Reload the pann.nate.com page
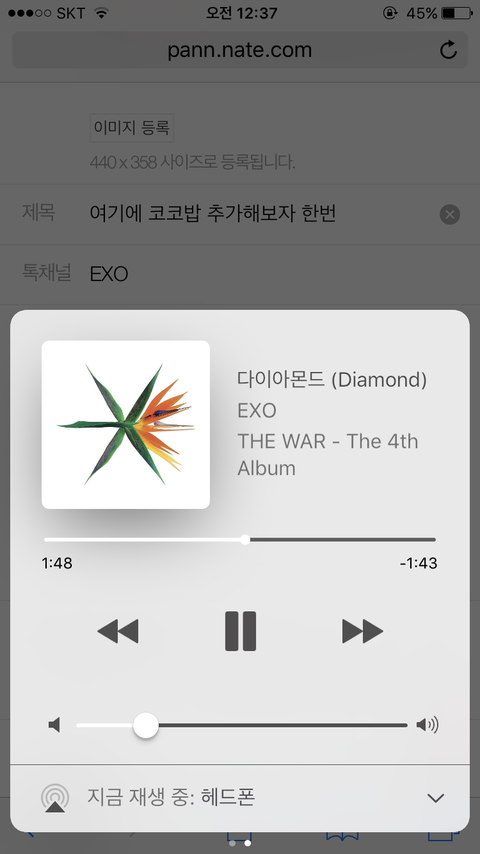 pyautogui.click(x=448, y=50)
